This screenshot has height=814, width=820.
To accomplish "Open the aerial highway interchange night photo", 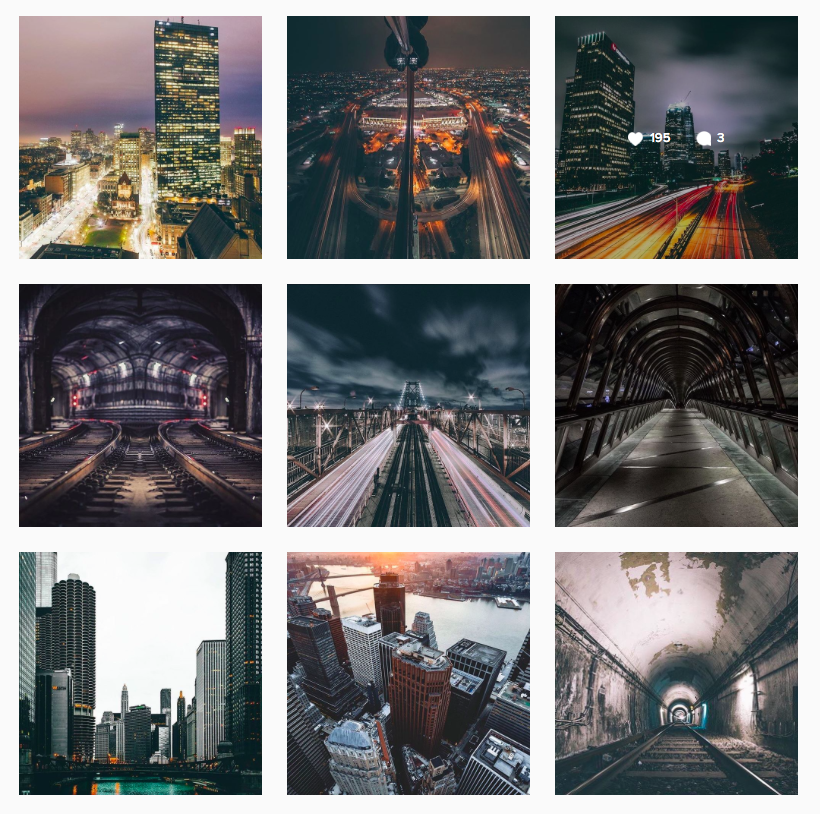I will [408, 137].
